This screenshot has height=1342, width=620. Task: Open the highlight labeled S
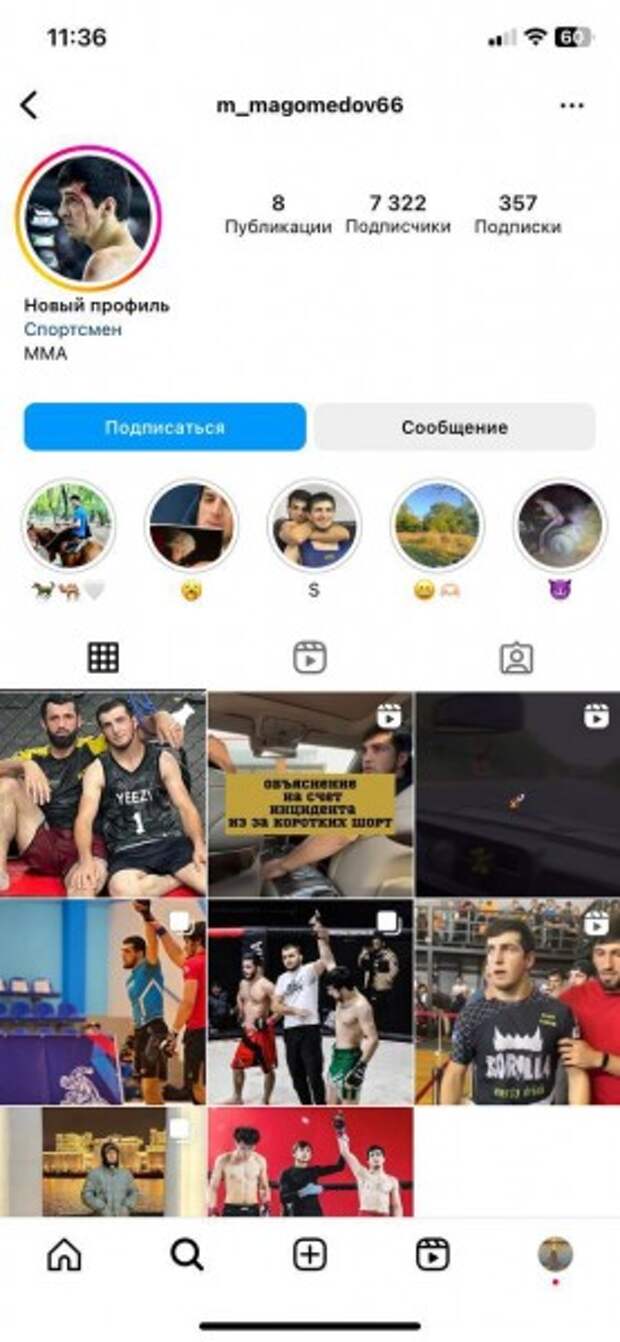click(x=314, y=525)
